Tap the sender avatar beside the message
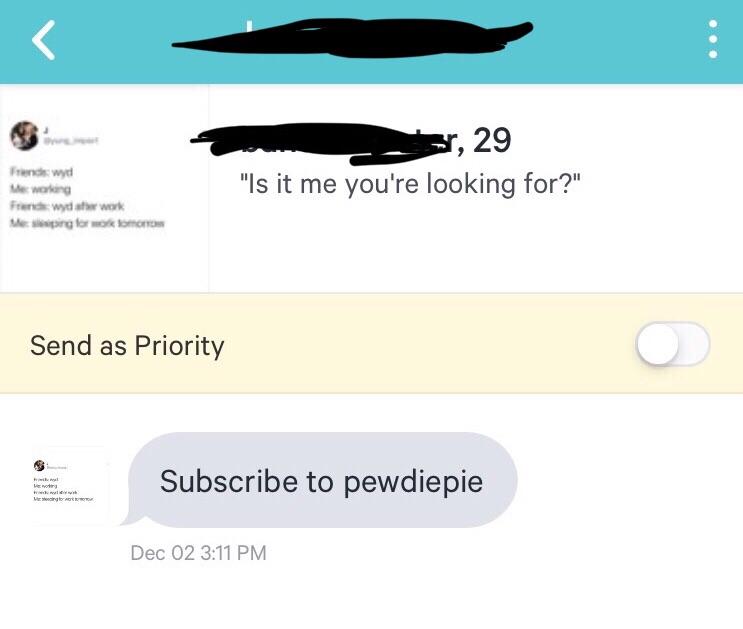The height and width of the screenshot is (629, 743). [70, 484]
